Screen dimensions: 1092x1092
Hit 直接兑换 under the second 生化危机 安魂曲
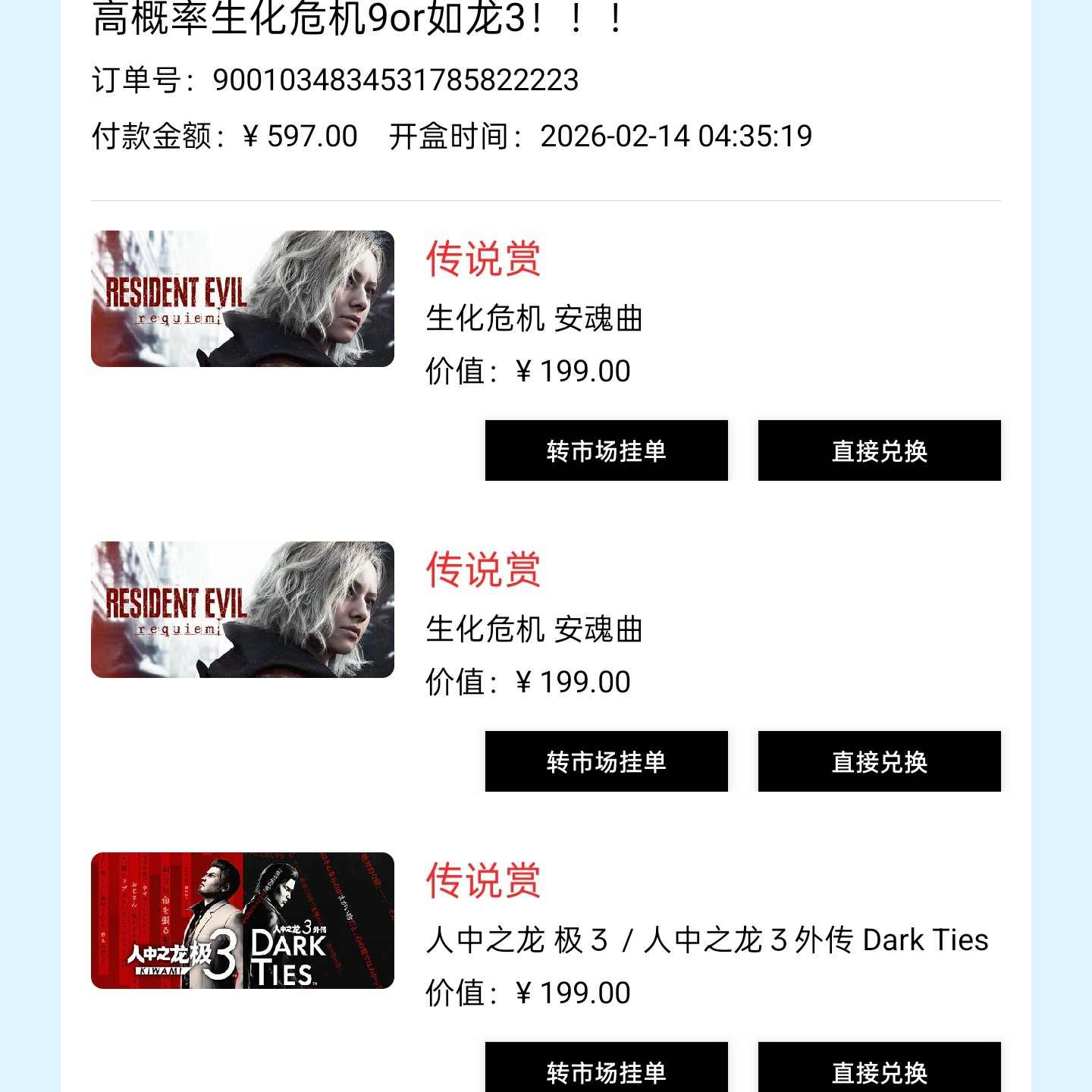click(879, 761)
